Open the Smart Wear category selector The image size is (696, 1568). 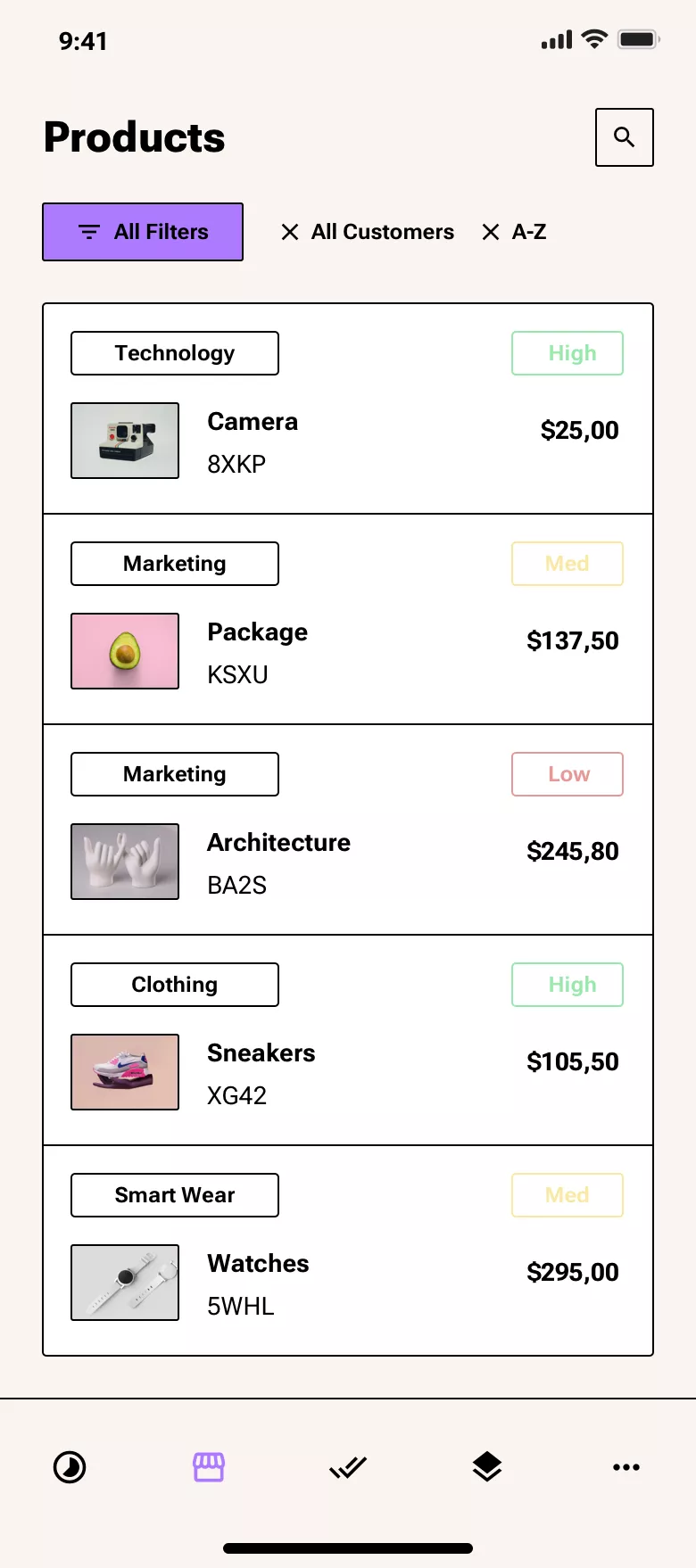[x=174, y=1194]
